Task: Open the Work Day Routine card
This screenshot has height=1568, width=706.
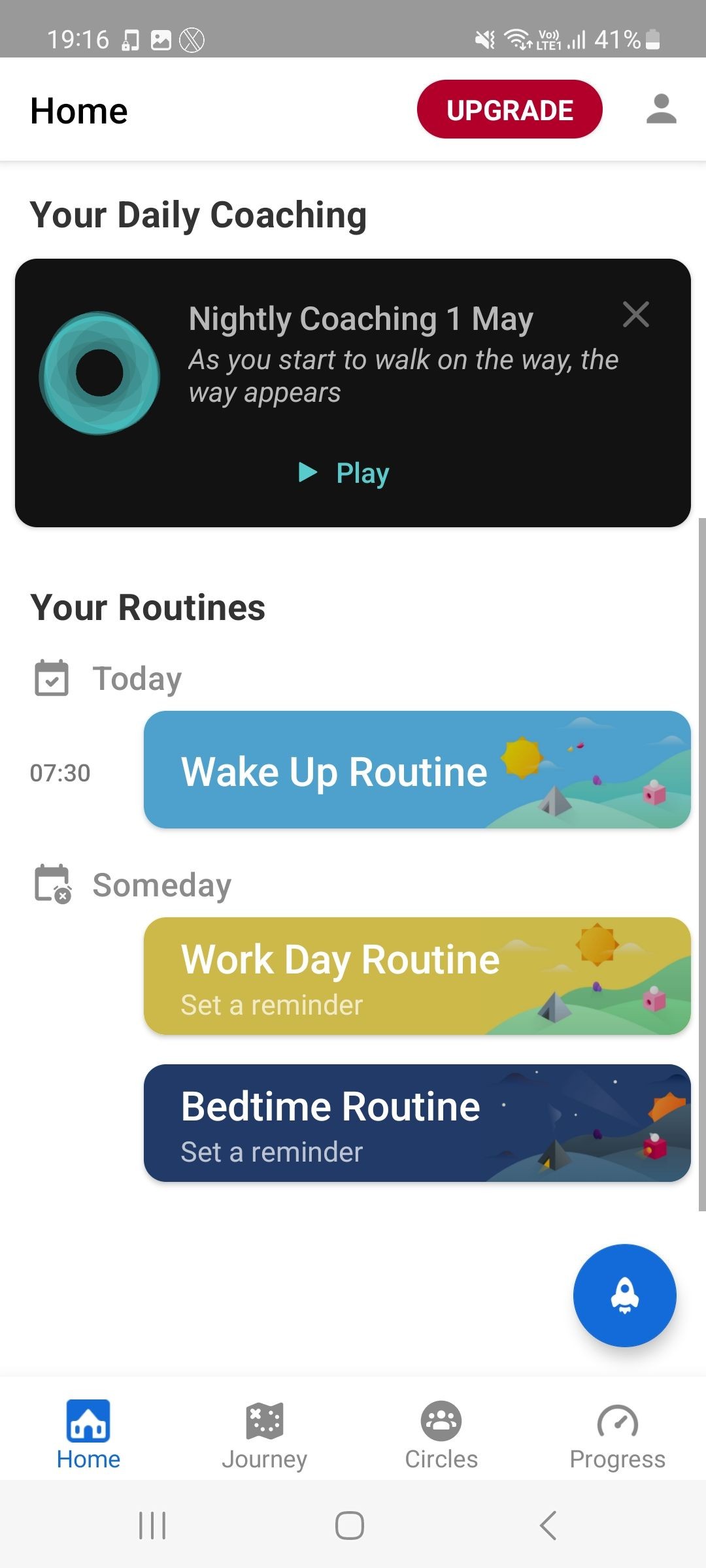Action: pyautogui.click(x=416, y=976)
